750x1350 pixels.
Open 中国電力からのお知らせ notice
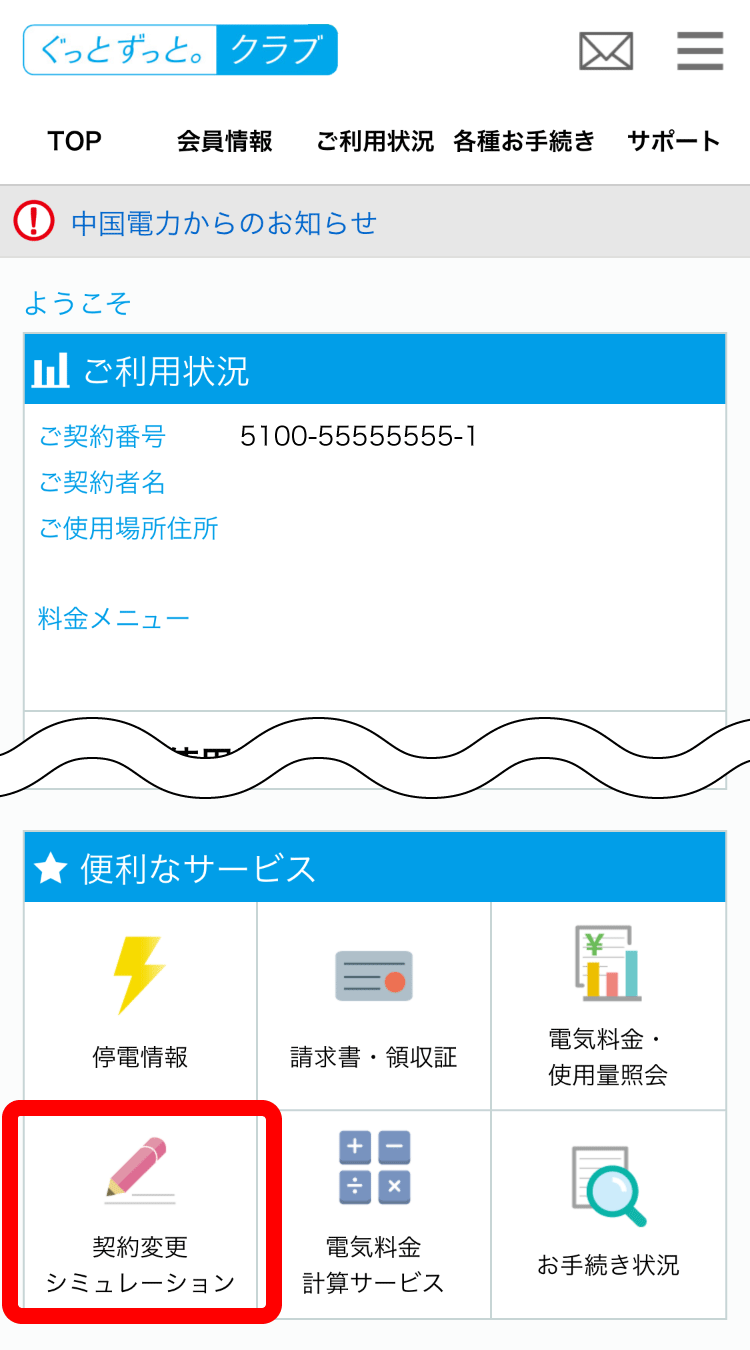(224, 222)
